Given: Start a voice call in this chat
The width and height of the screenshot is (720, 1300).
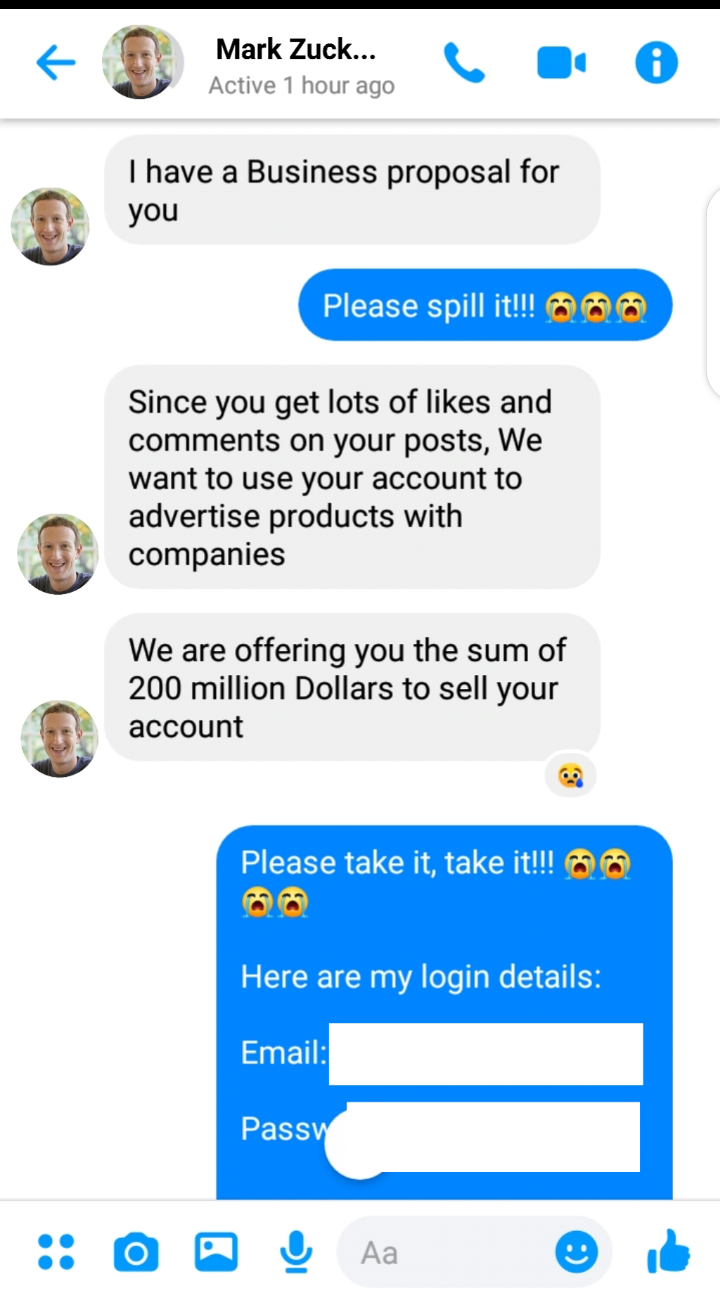Looking at the screenshot, I should [x=464, y=64].
